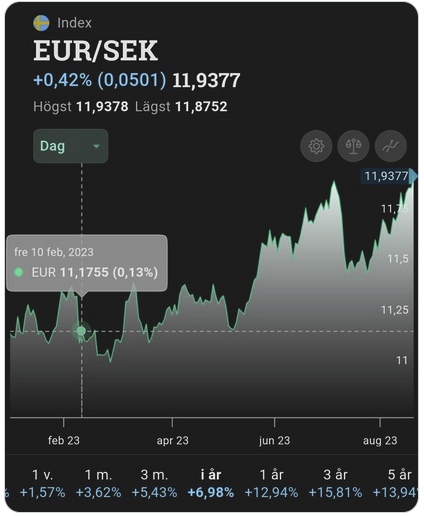Select the i år period

coord(211,483)
